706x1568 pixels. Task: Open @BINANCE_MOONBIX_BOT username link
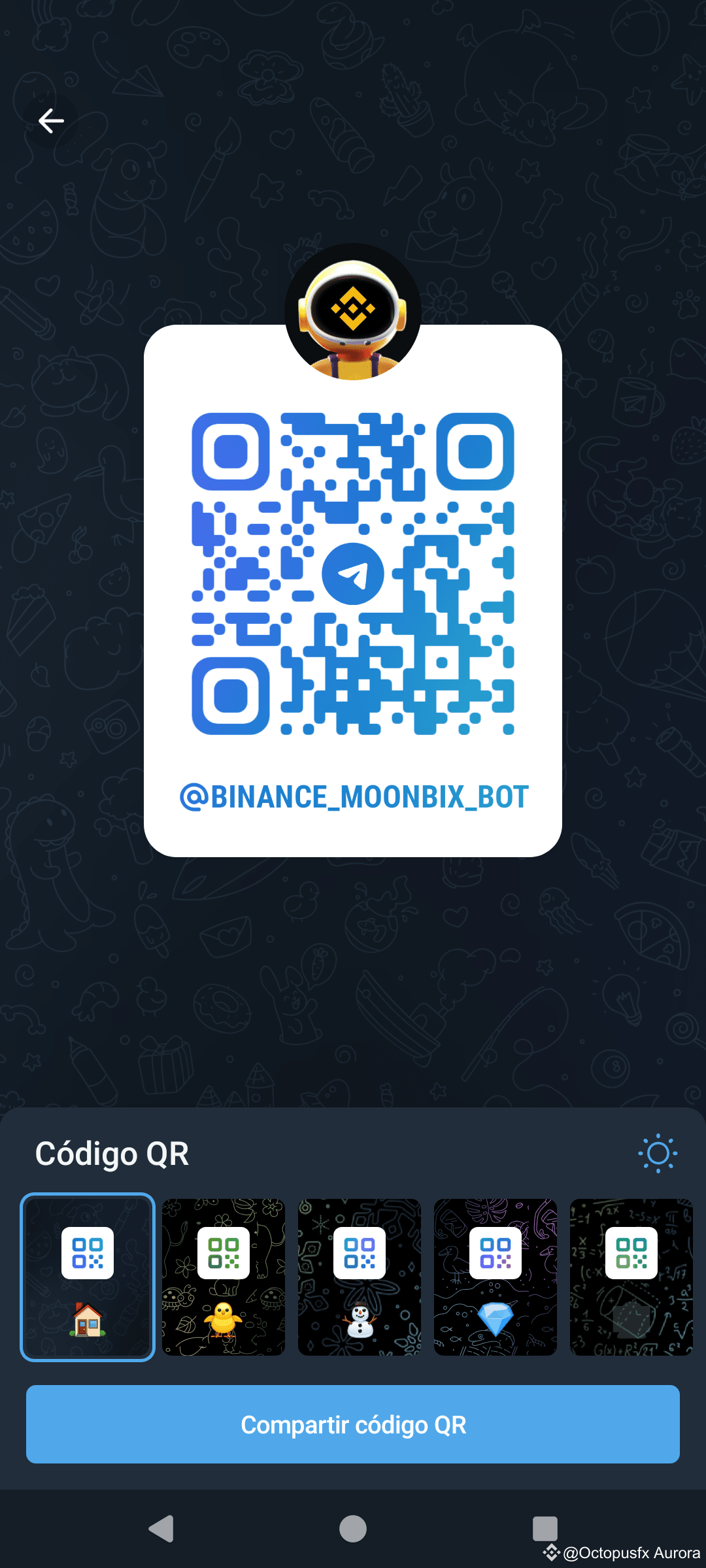tap(353, 796)
